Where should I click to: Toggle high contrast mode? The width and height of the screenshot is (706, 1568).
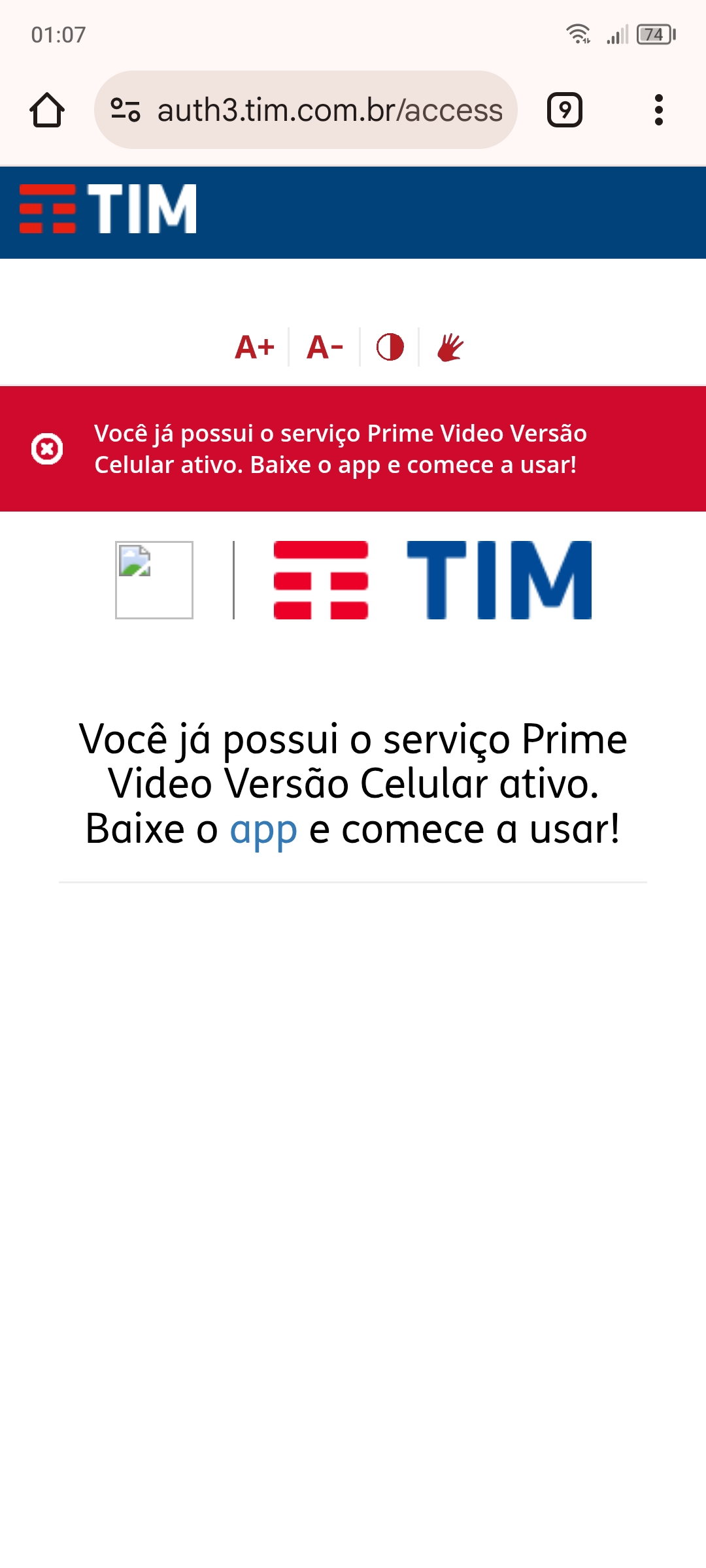(x=390, y=347)
